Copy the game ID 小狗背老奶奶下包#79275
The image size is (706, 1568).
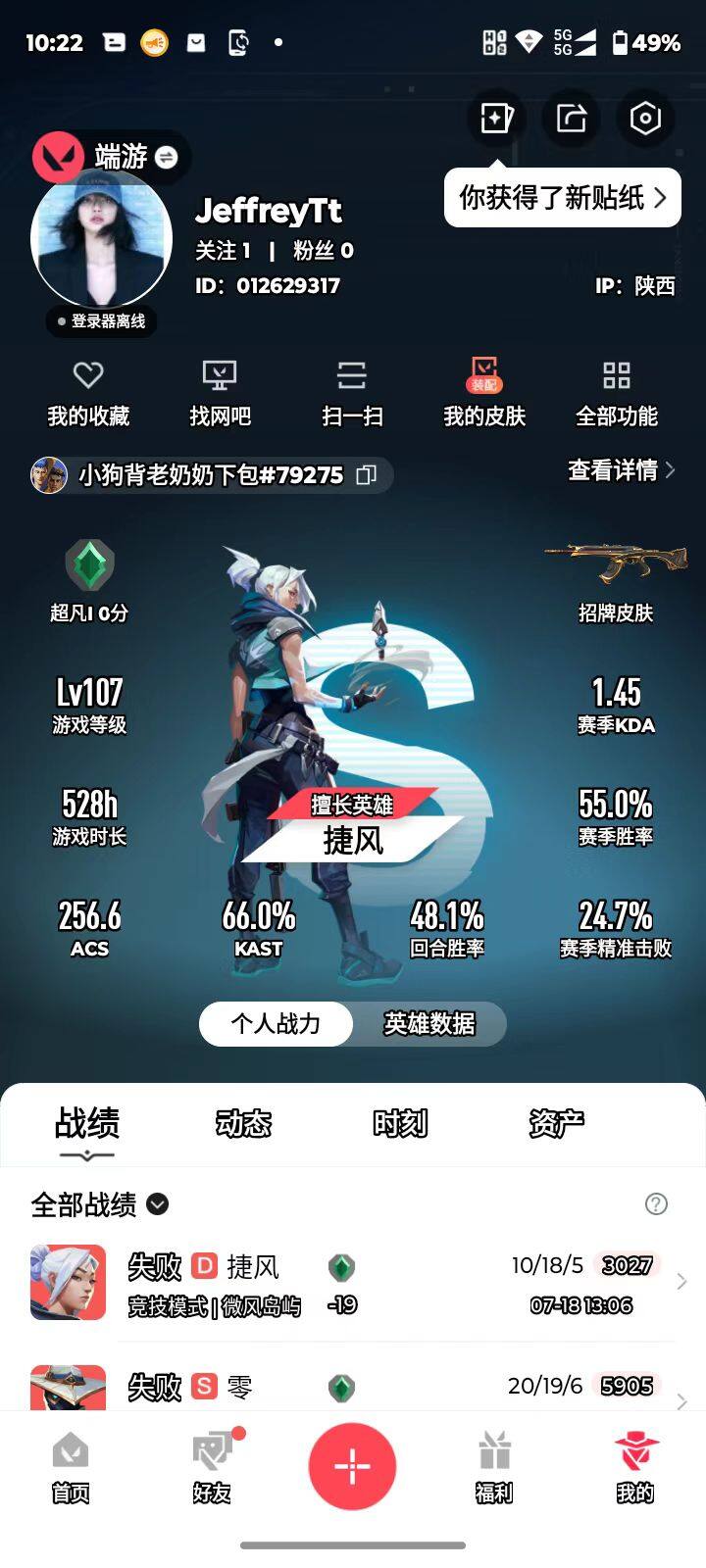(x=366, y=475)
